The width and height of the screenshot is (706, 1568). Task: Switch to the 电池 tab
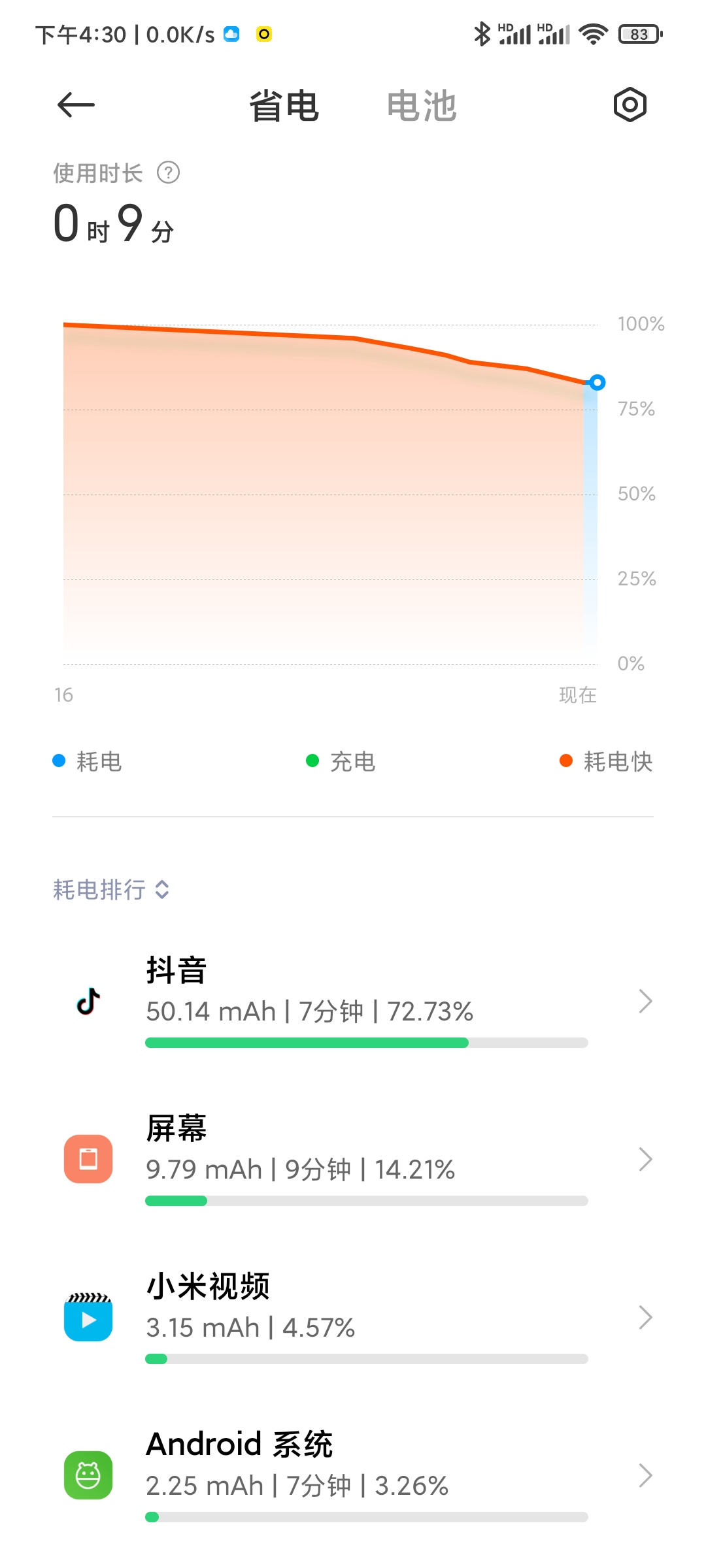tap(422, 106)
